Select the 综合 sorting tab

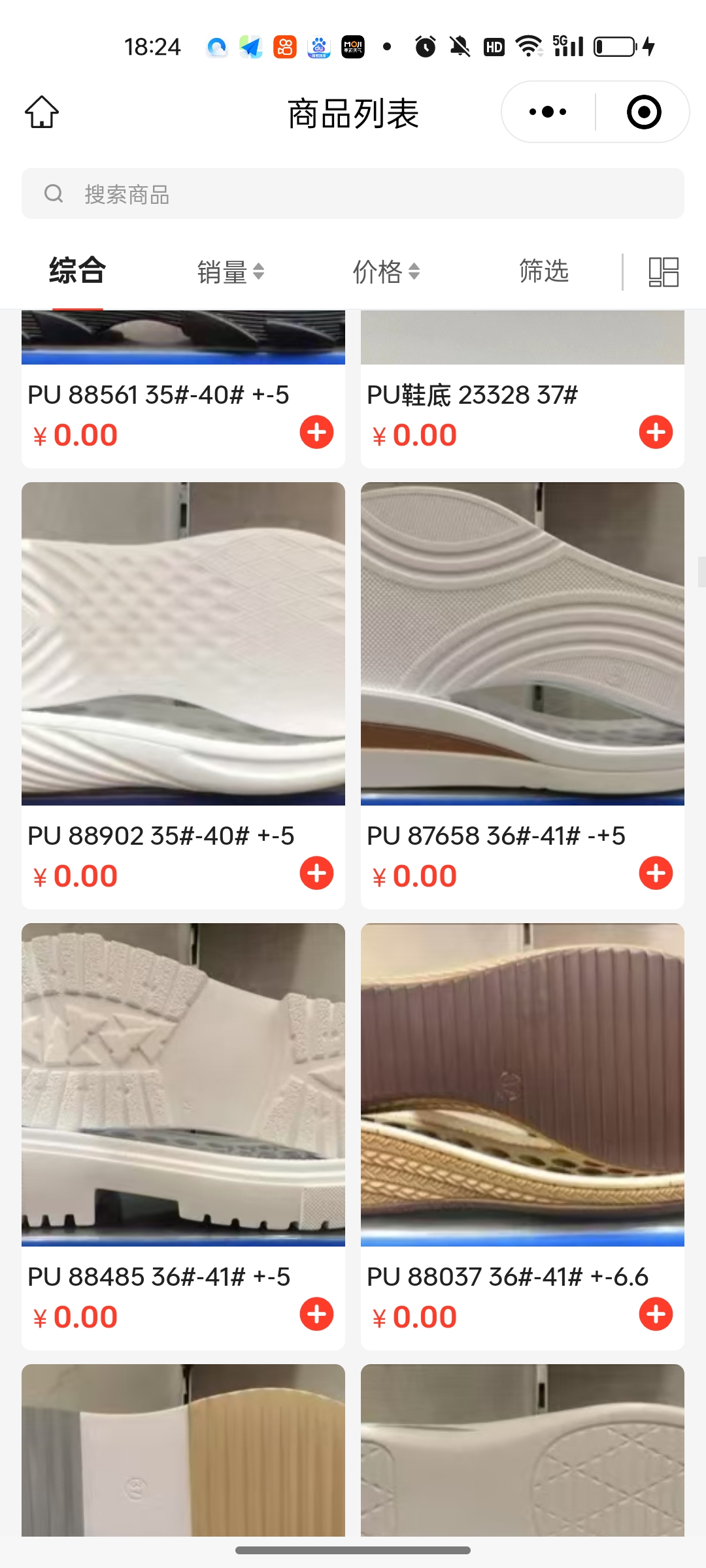click(77, 270)
